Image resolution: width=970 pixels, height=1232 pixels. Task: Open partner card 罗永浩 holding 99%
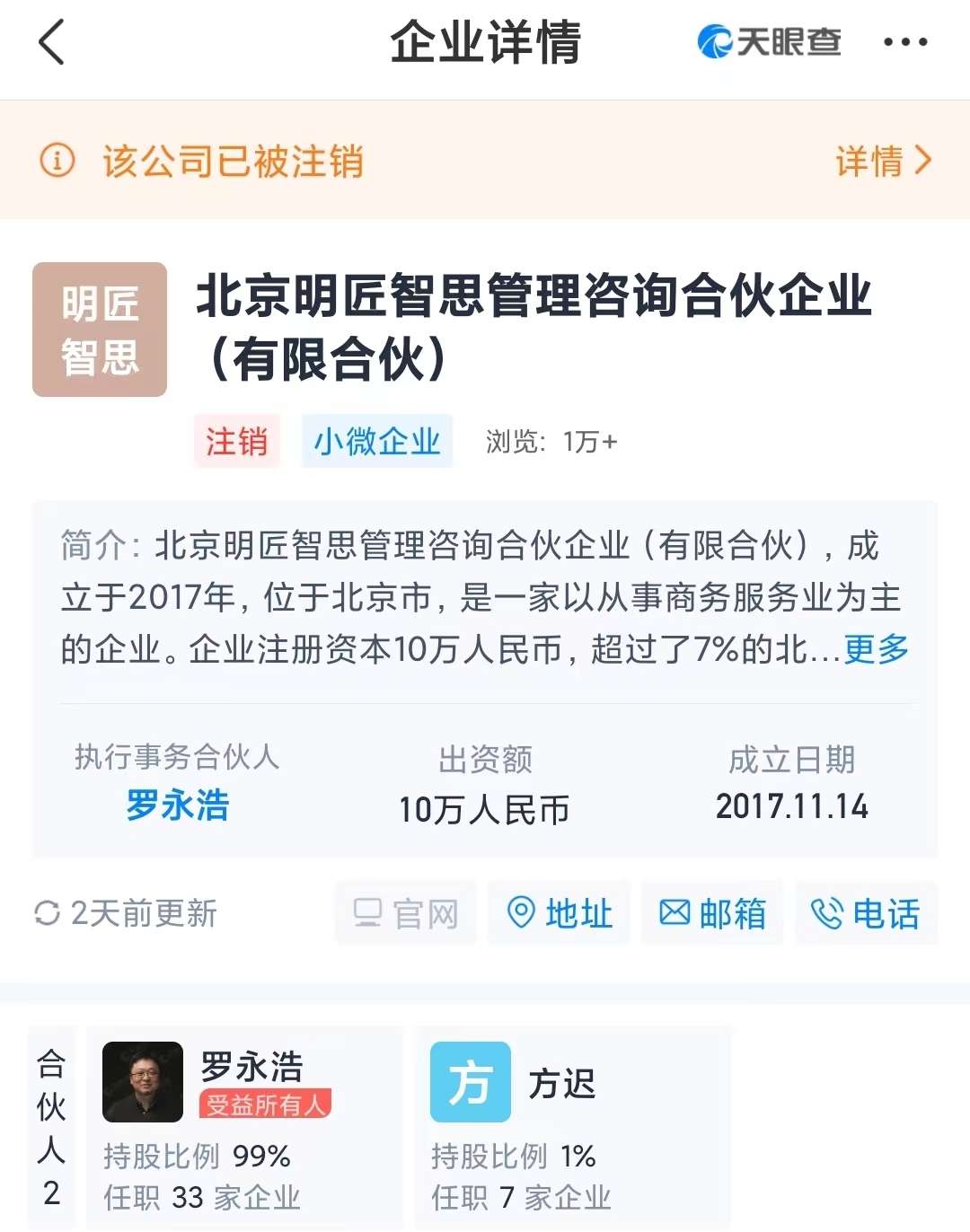pyautogui.click(x=244, y=1127)
